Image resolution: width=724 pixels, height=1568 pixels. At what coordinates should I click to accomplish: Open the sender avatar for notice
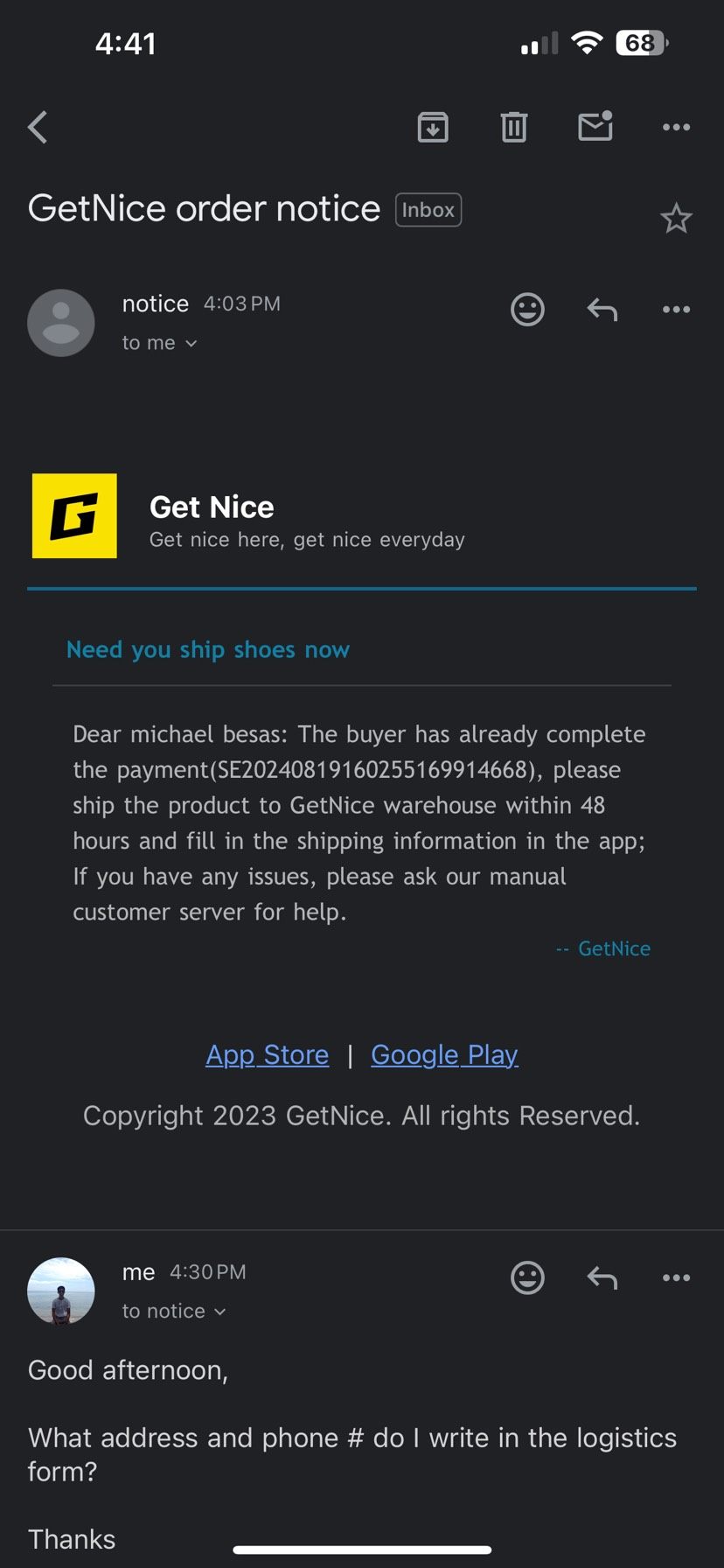tap(61, 323)
